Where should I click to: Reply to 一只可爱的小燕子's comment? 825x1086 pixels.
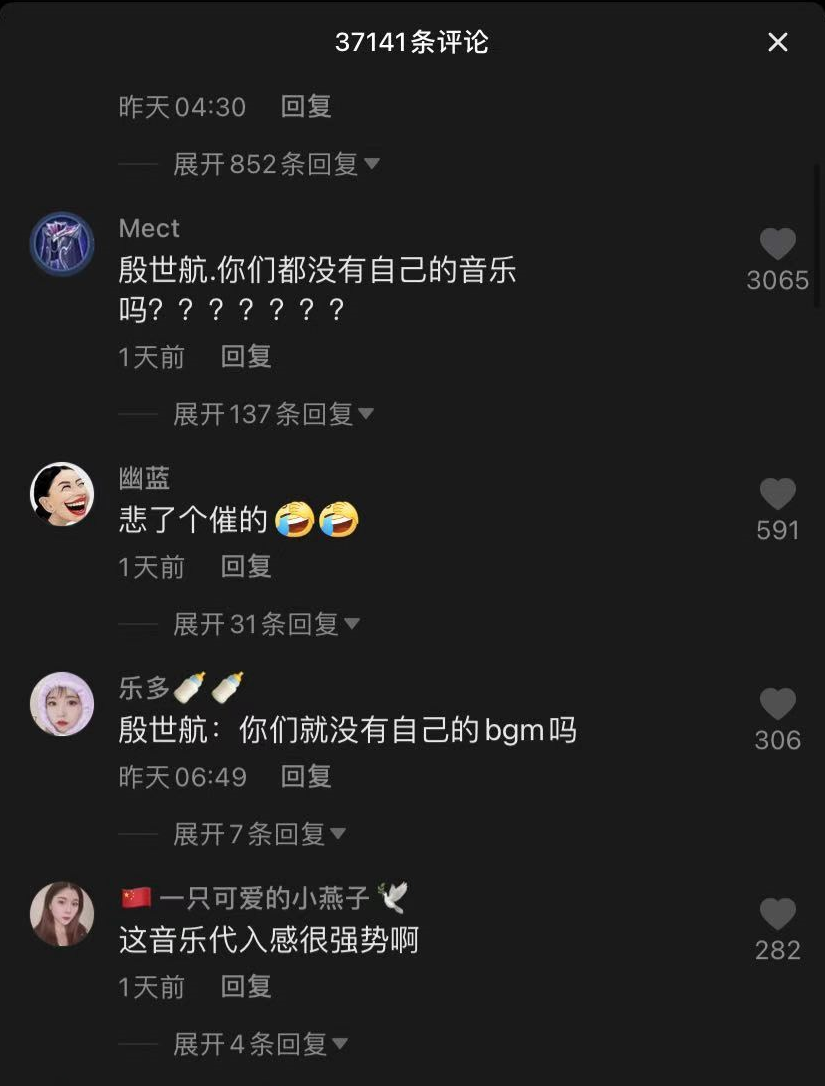click(245, 986)
